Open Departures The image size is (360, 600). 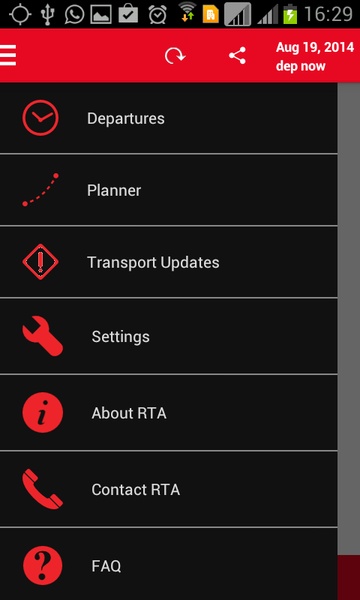click(169, 118)
